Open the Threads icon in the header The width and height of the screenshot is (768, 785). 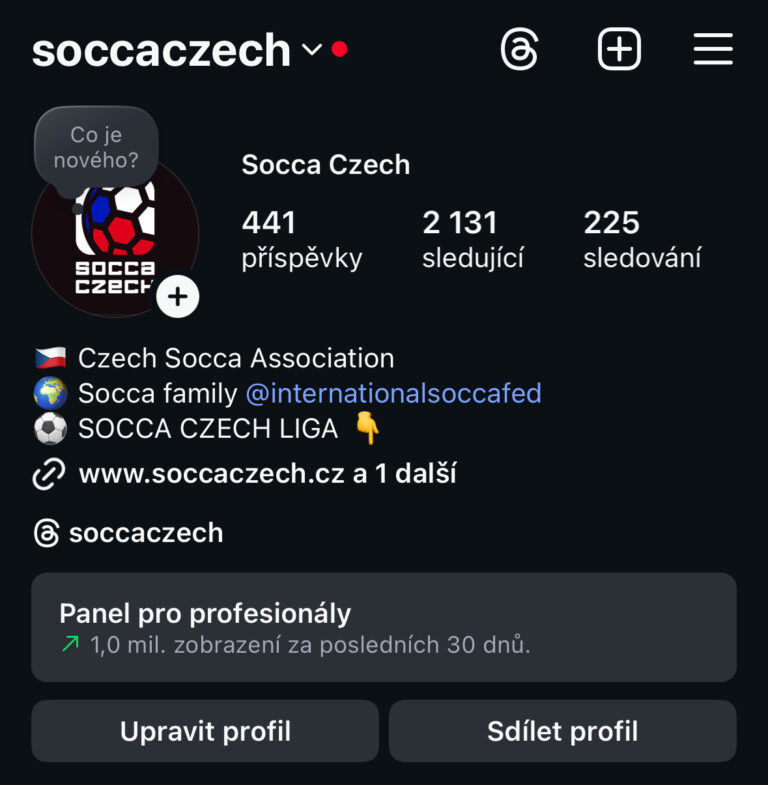pos(519,49)
